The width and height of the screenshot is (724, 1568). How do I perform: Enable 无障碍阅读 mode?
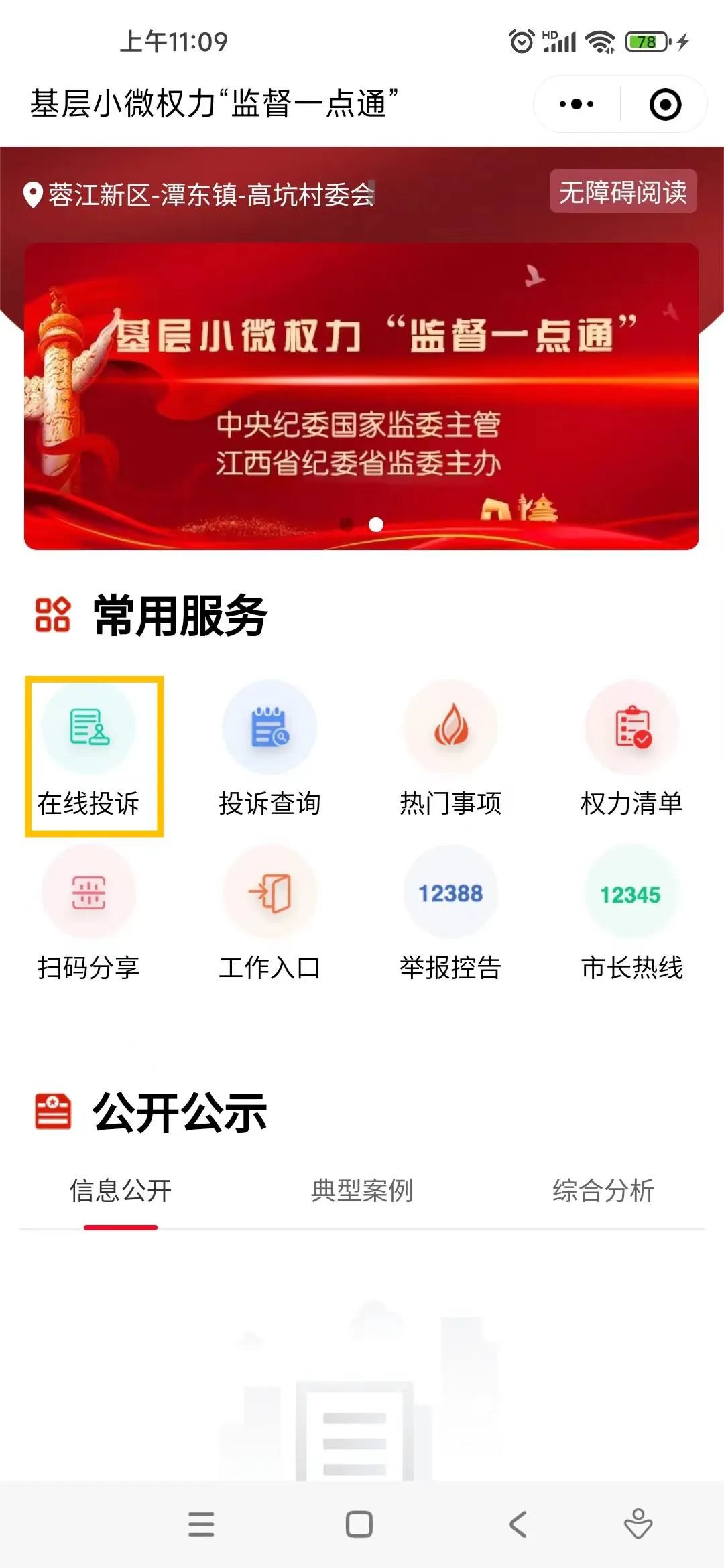point(623,192)
